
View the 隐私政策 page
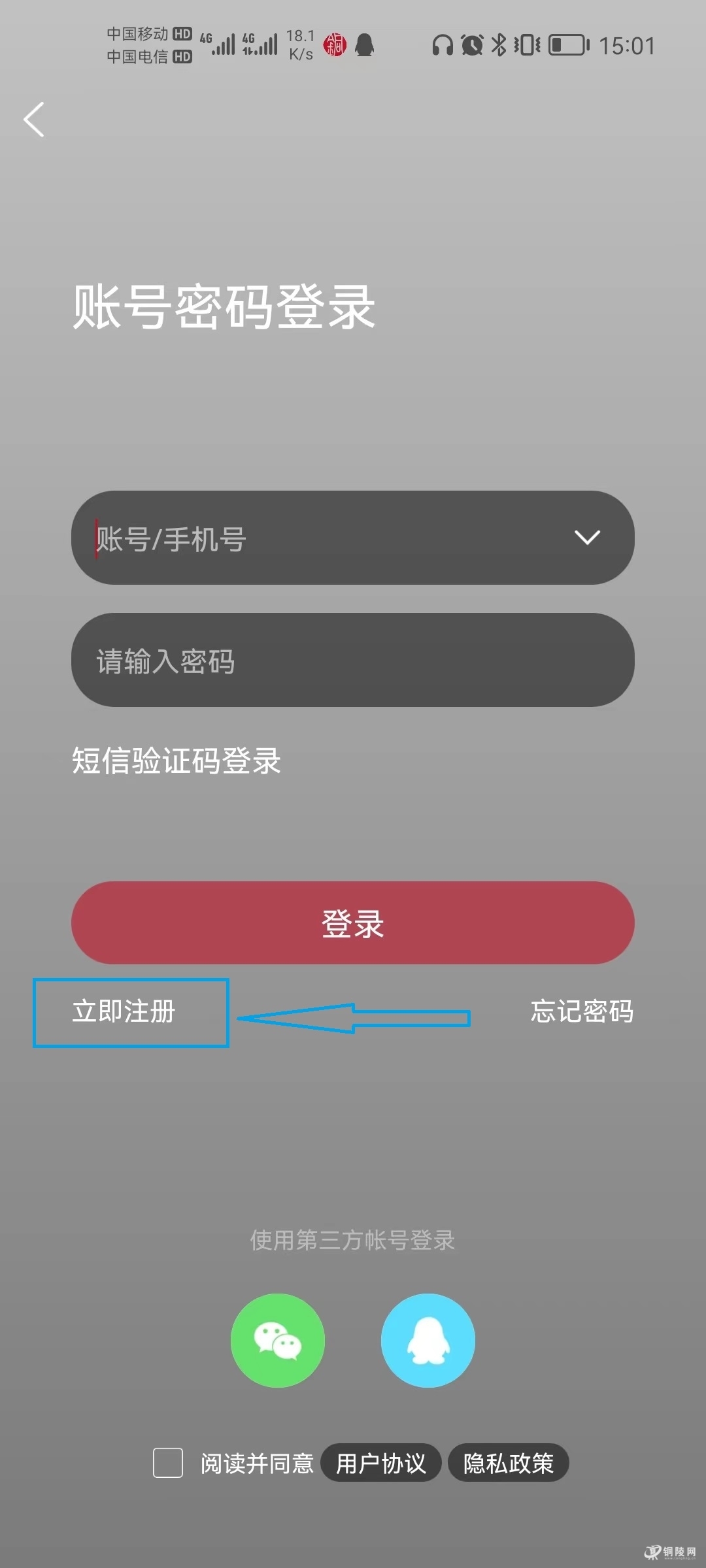[x=509, y=1463]
